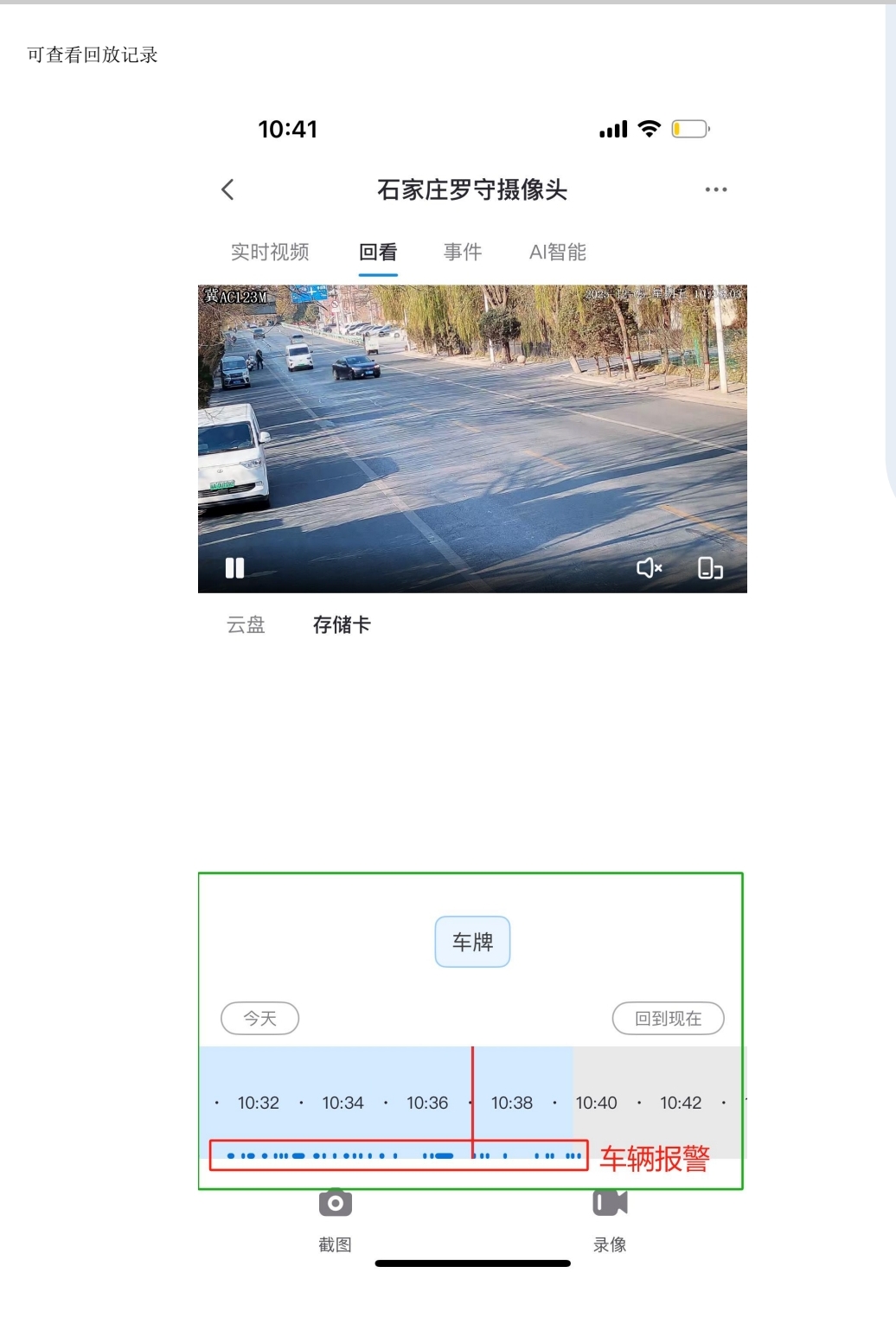Unmute the video sound

coord(650,567)
